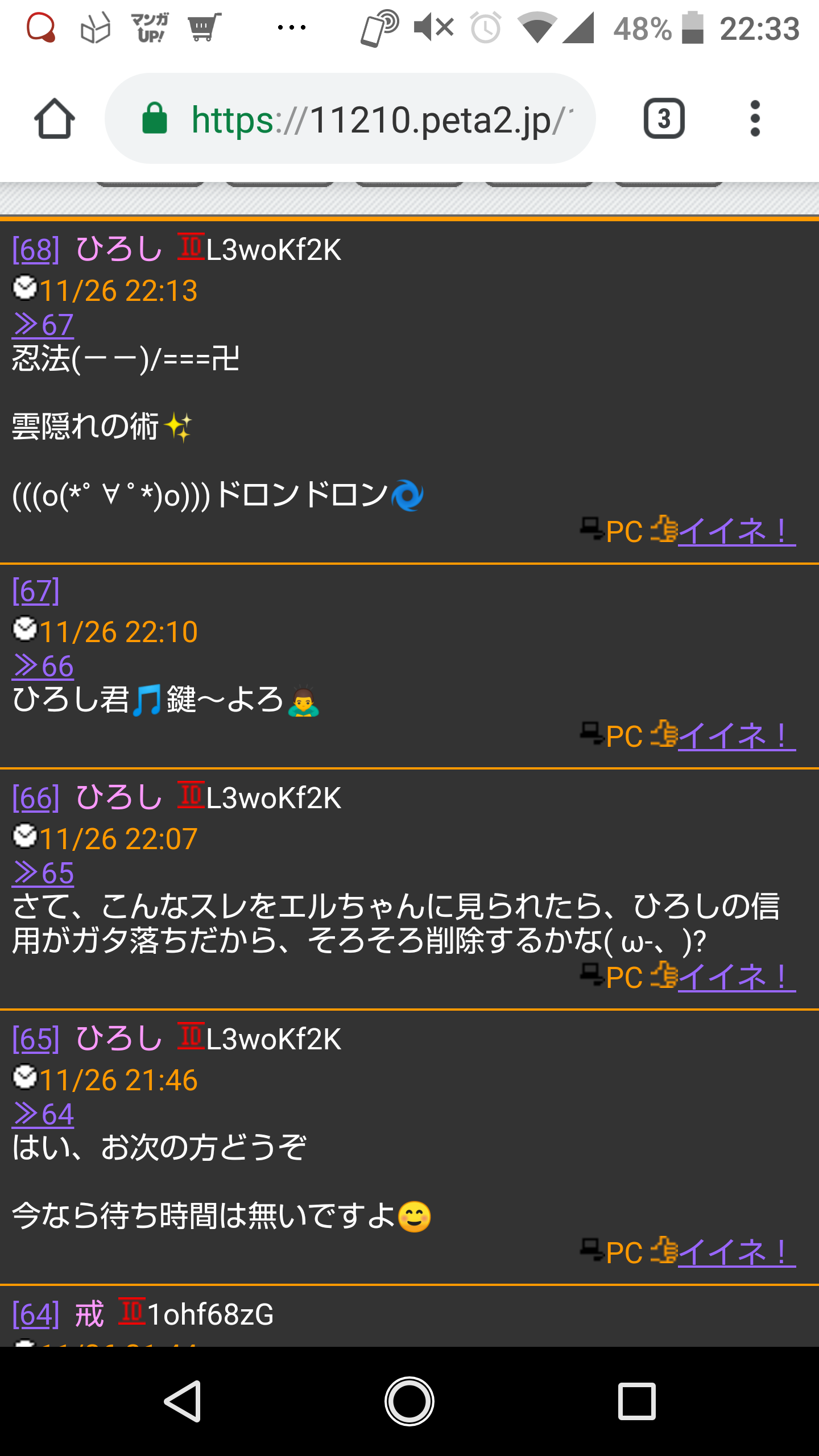Open browser home page button

coord(55,119)
